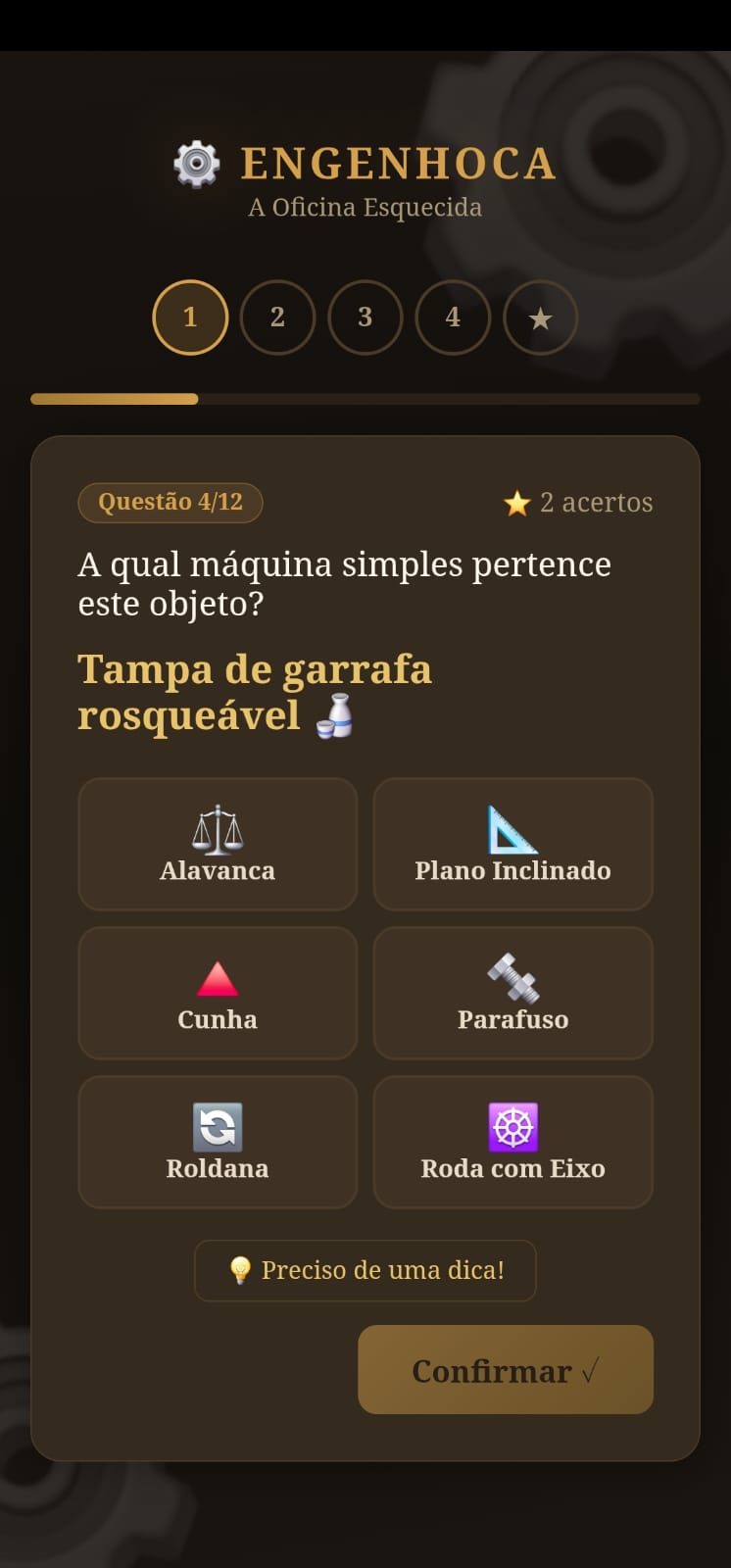
Task: Click the red triangle icon for Cunha
Action: click(218, 975)
